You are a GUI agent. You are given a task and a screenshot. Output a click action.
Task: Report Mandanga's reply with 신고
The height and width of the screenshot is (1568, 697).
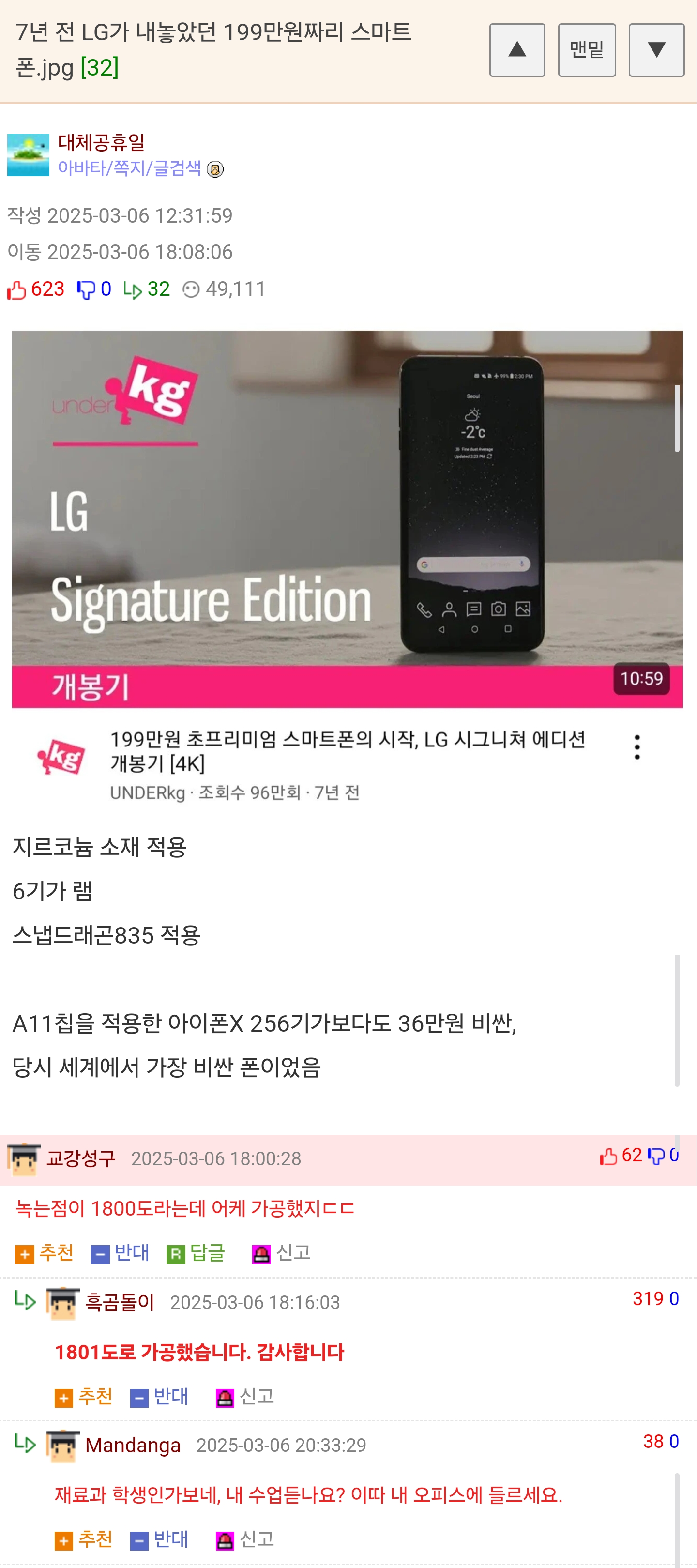click(x=245, y=1539)
